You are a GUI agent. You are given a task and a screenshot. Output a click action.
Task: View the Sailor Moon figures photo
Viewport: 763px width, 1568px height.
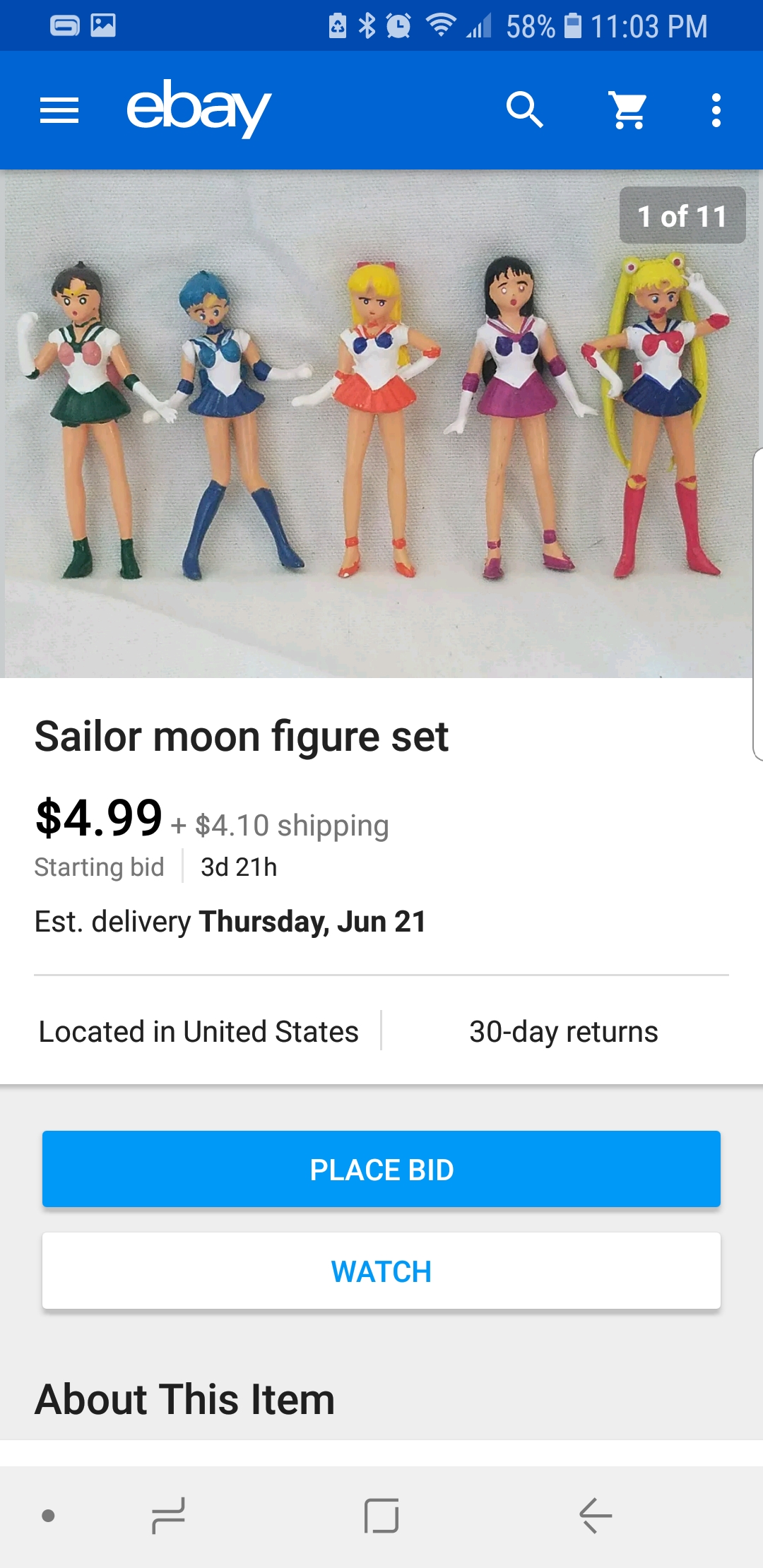coord(378,424)
